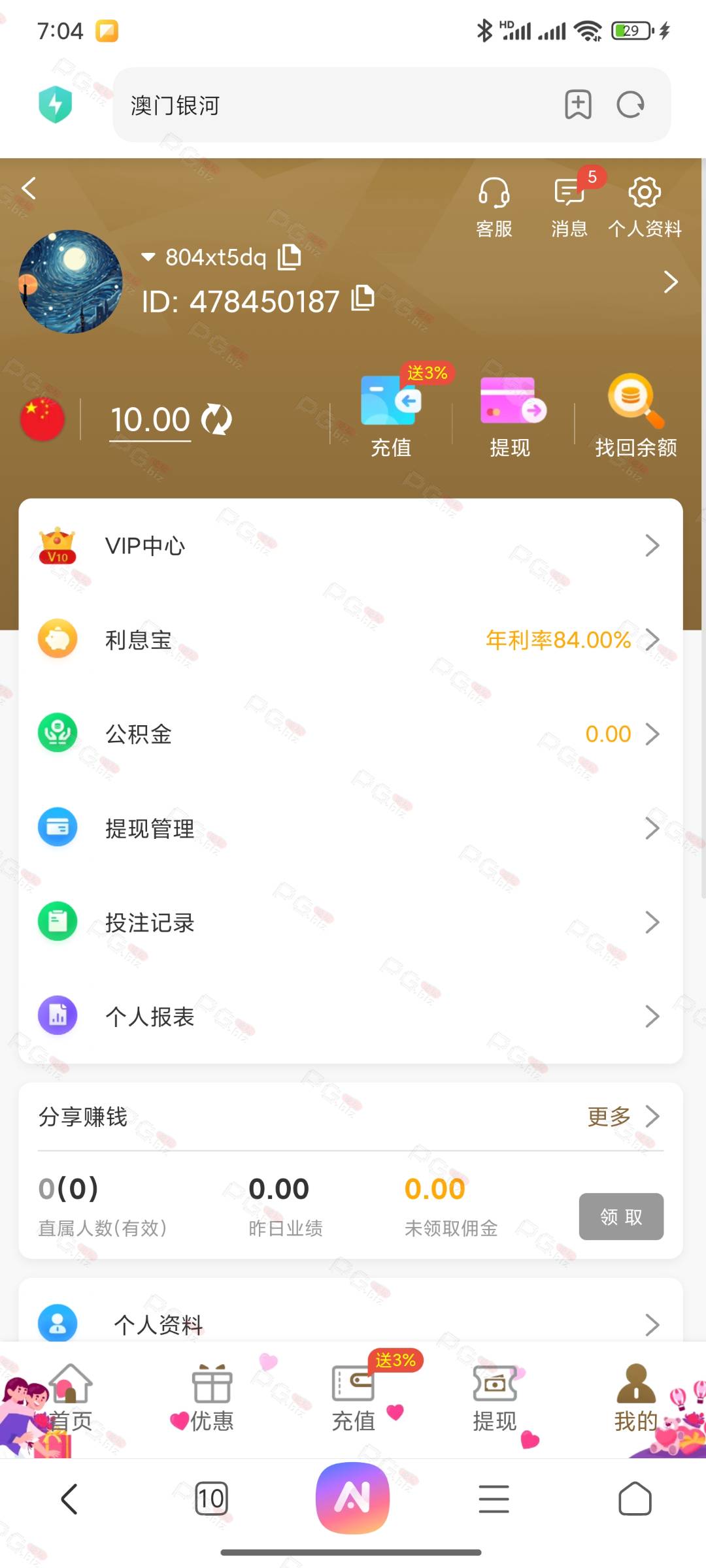Viewport: 706px width, 1568px height.
Task: Open the 消息 messages inbox
Action: [x=569, y=207]
